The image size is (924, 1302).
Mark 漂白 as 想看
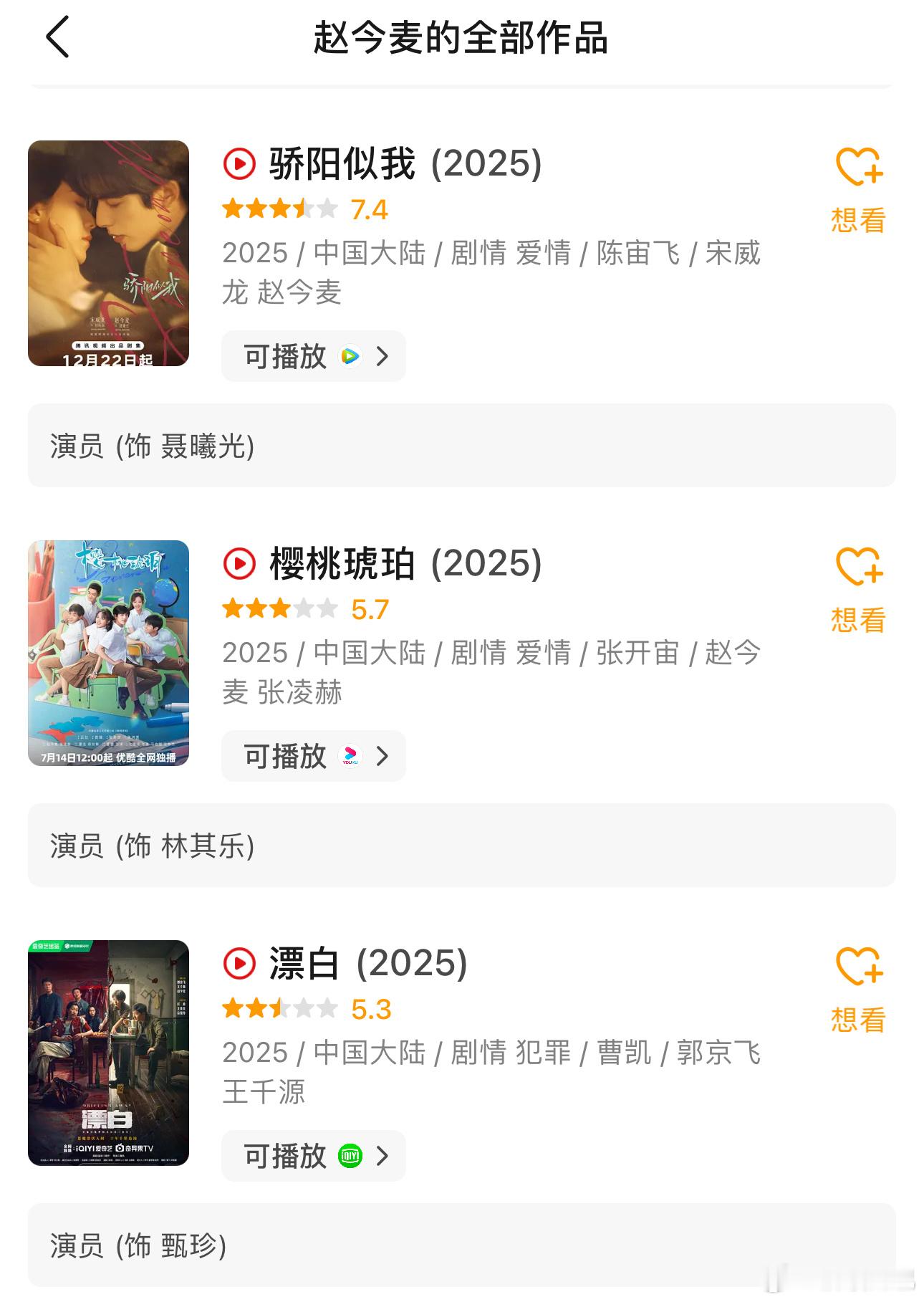858,990
